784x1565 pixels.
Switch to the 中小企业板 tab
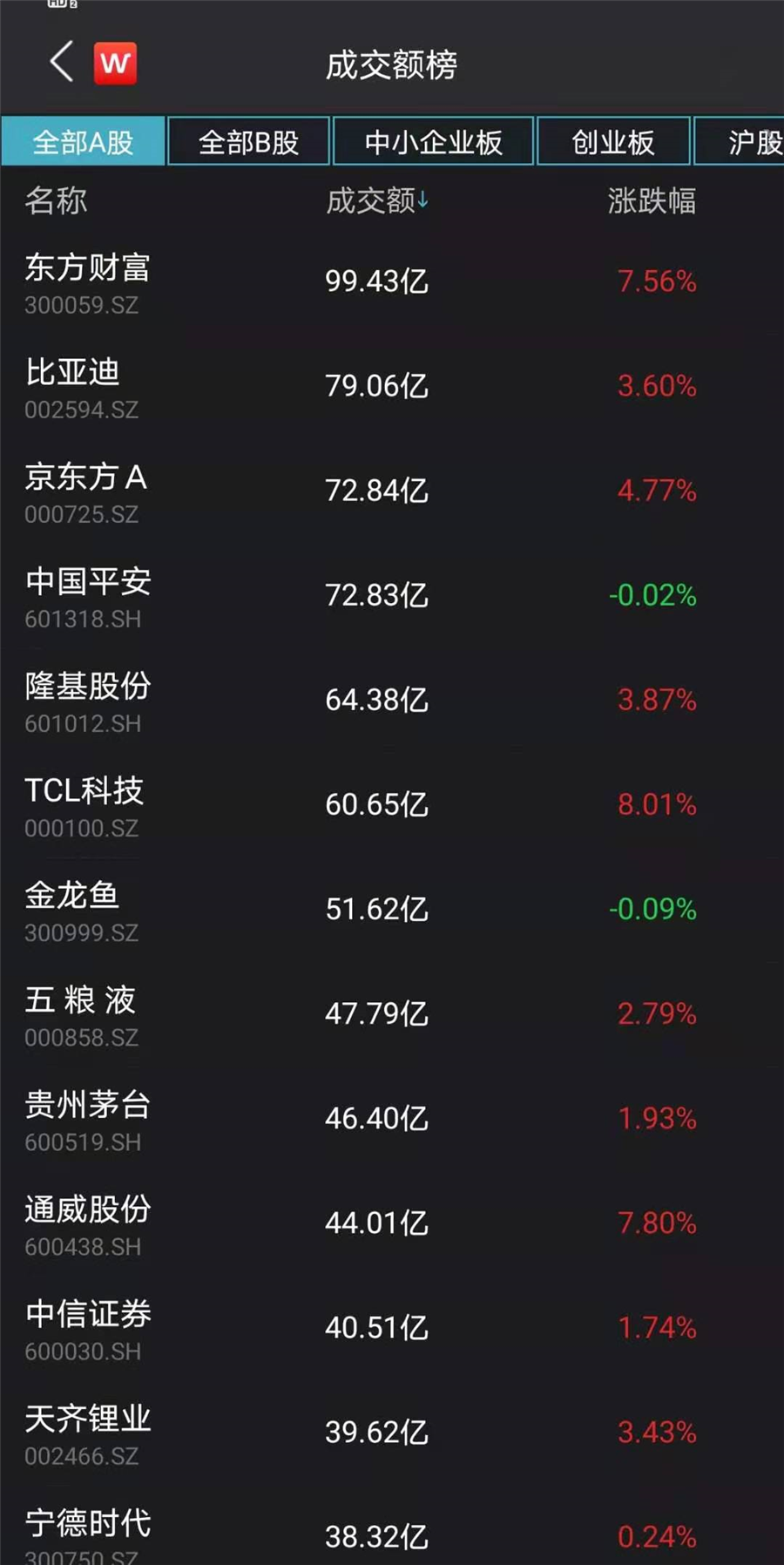(433, 141)
